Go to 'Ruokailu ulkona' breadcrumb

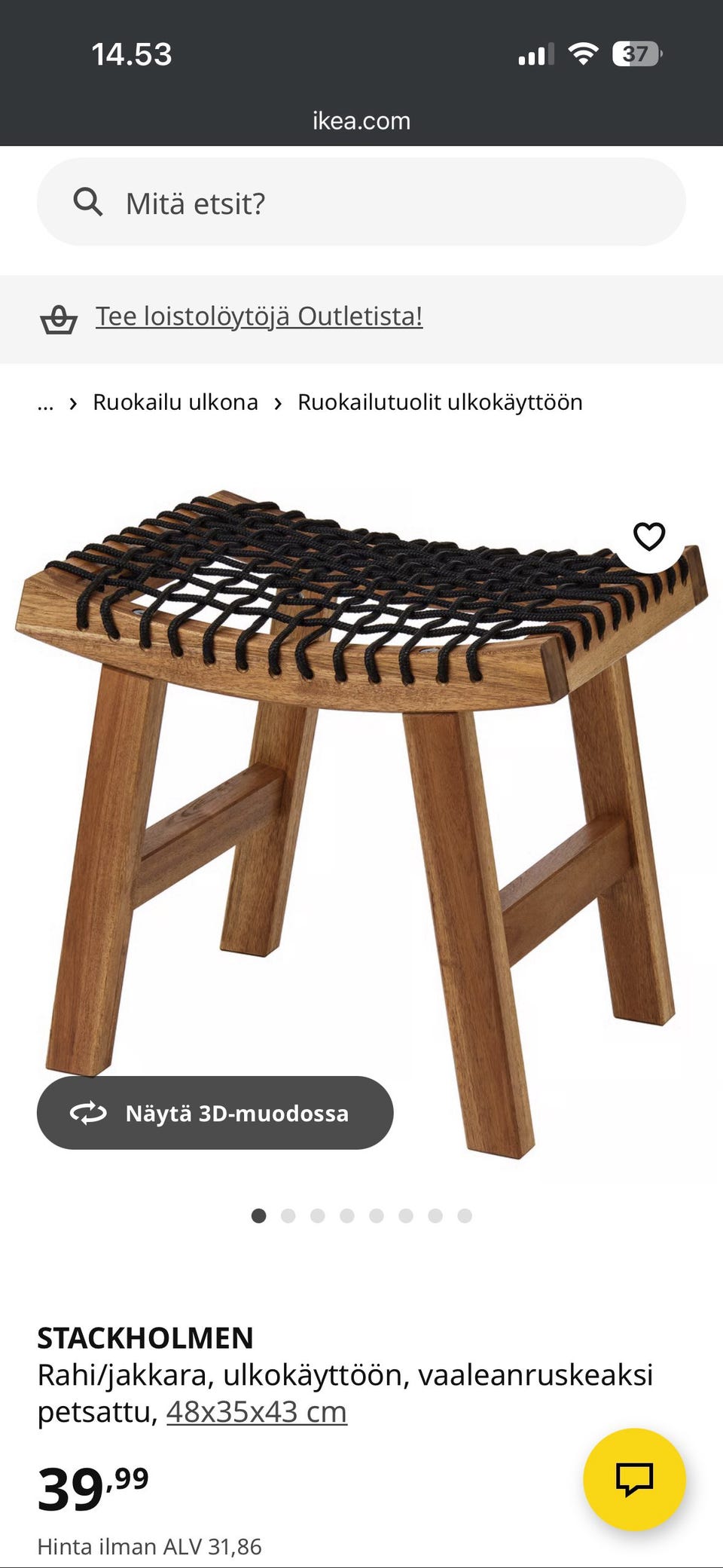click(x=175, y=402)
